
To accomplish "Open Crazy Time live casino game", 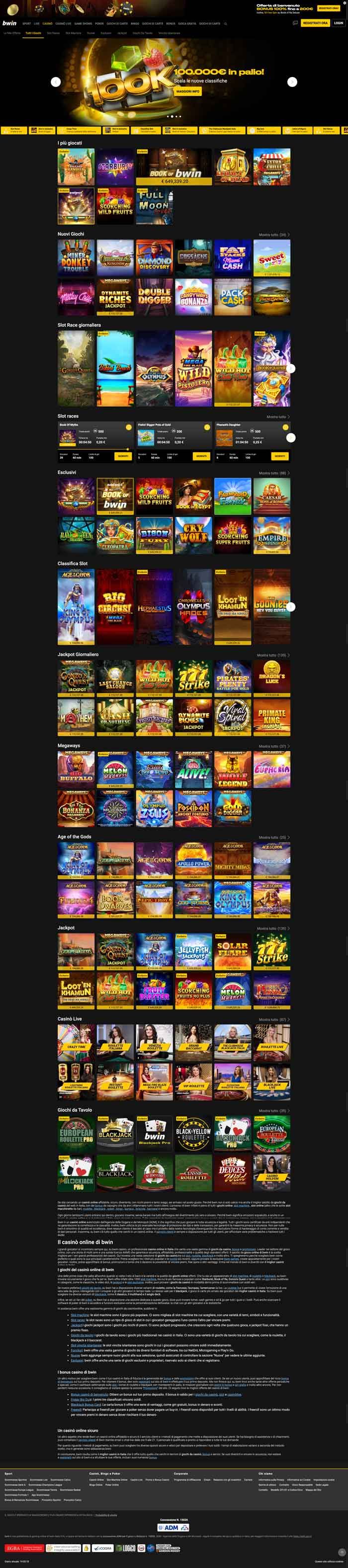I will click(x=76, y=1041).
